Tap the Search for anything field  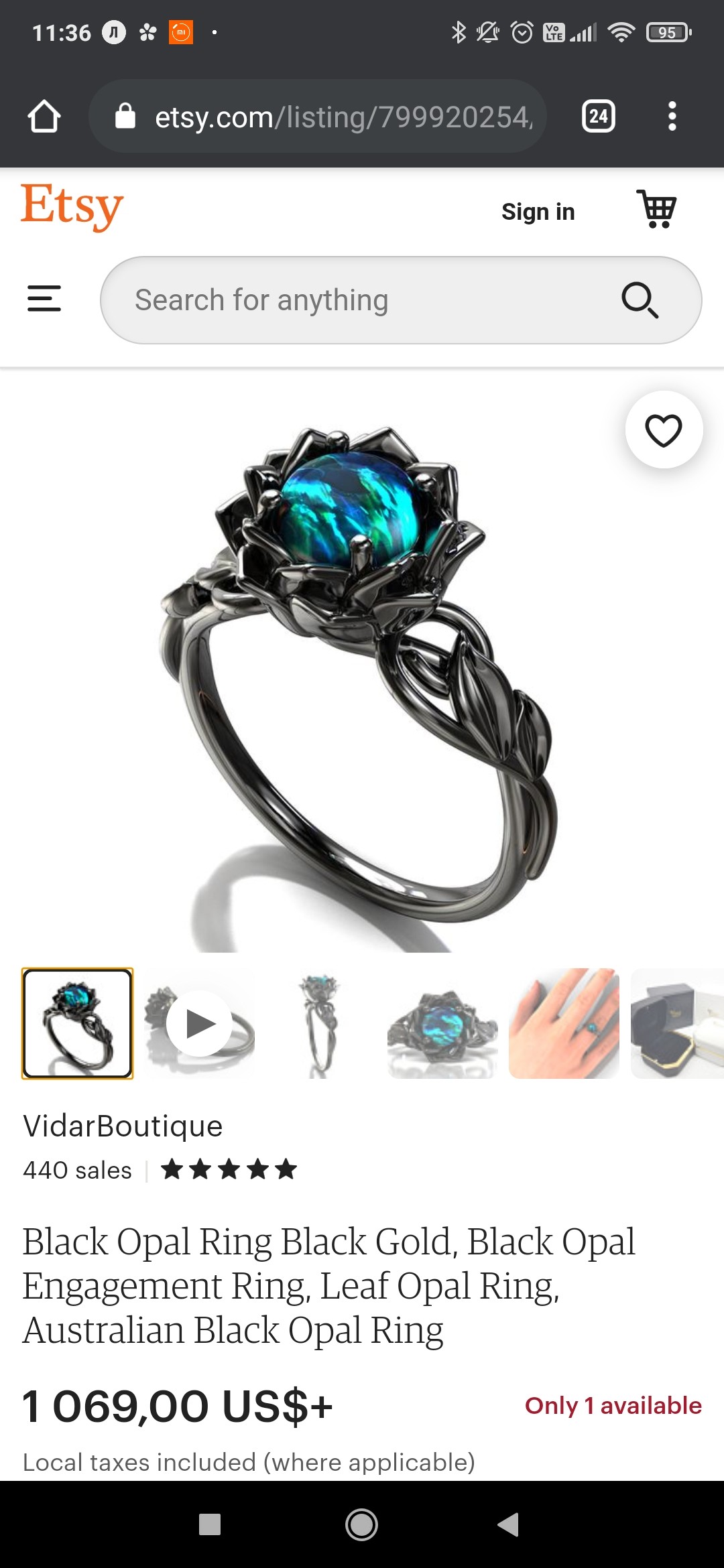point(401,300)
